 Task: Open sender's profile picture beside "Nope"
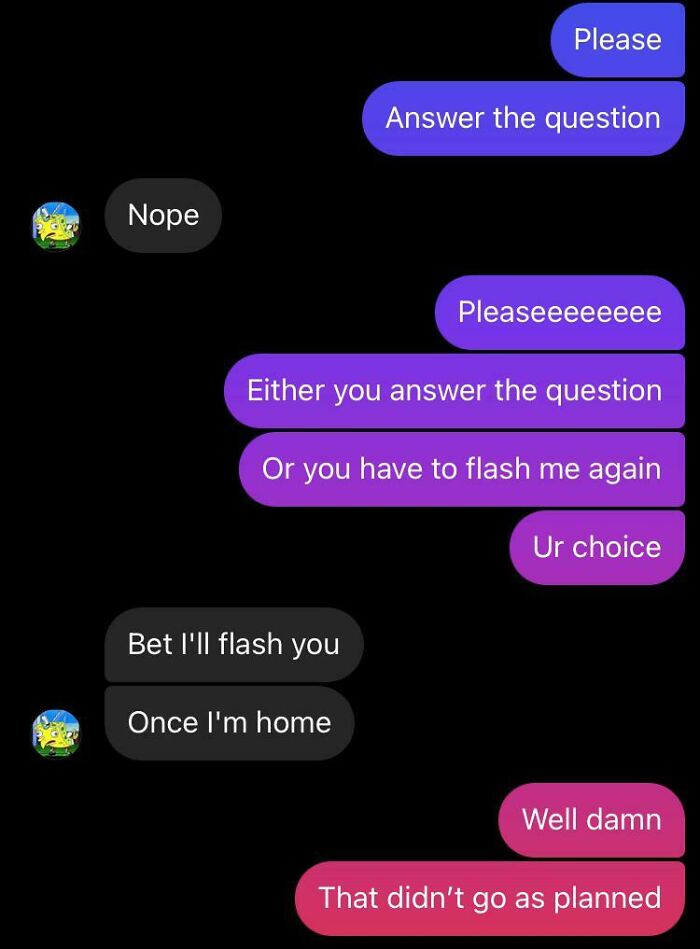[55, 225]
